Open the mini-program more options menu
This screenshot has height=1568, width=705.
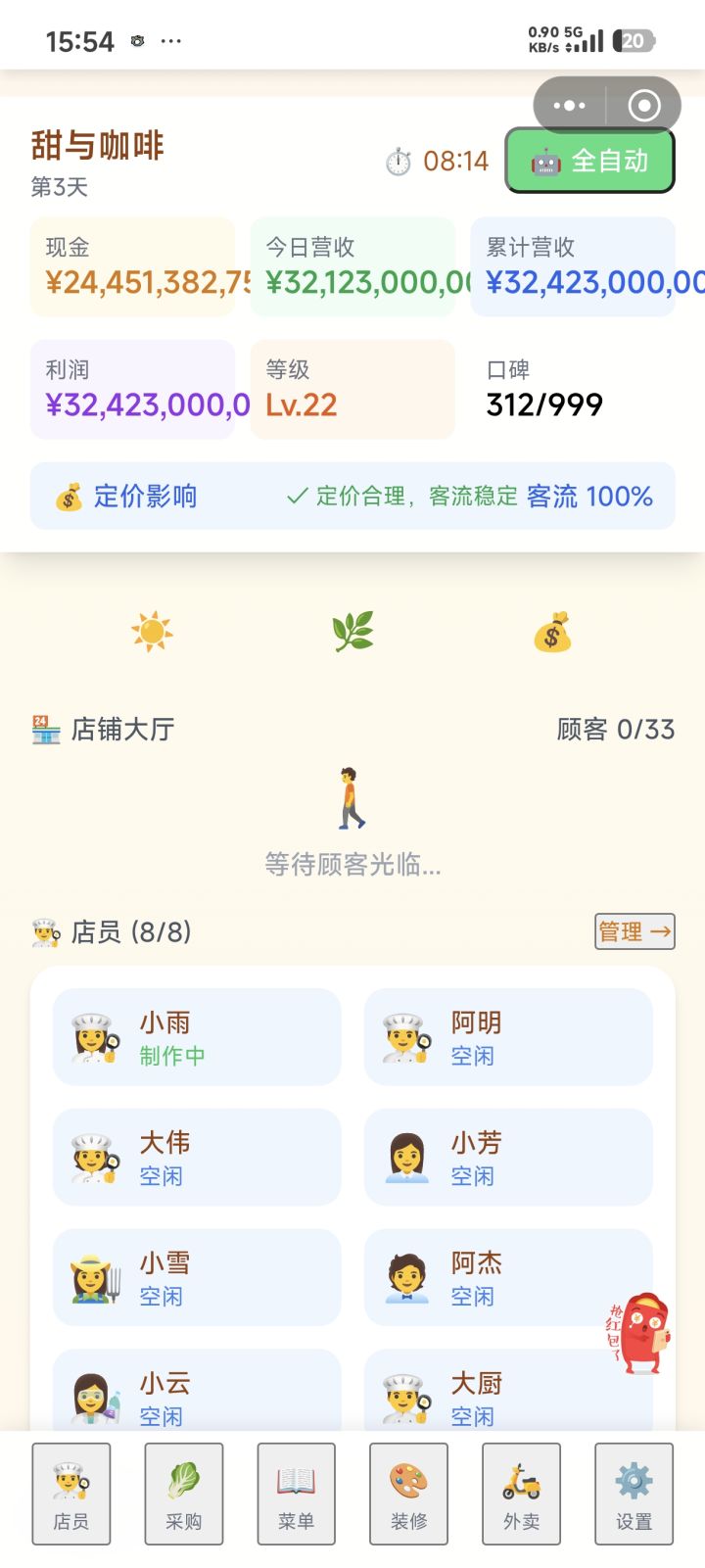click(570, 105)
